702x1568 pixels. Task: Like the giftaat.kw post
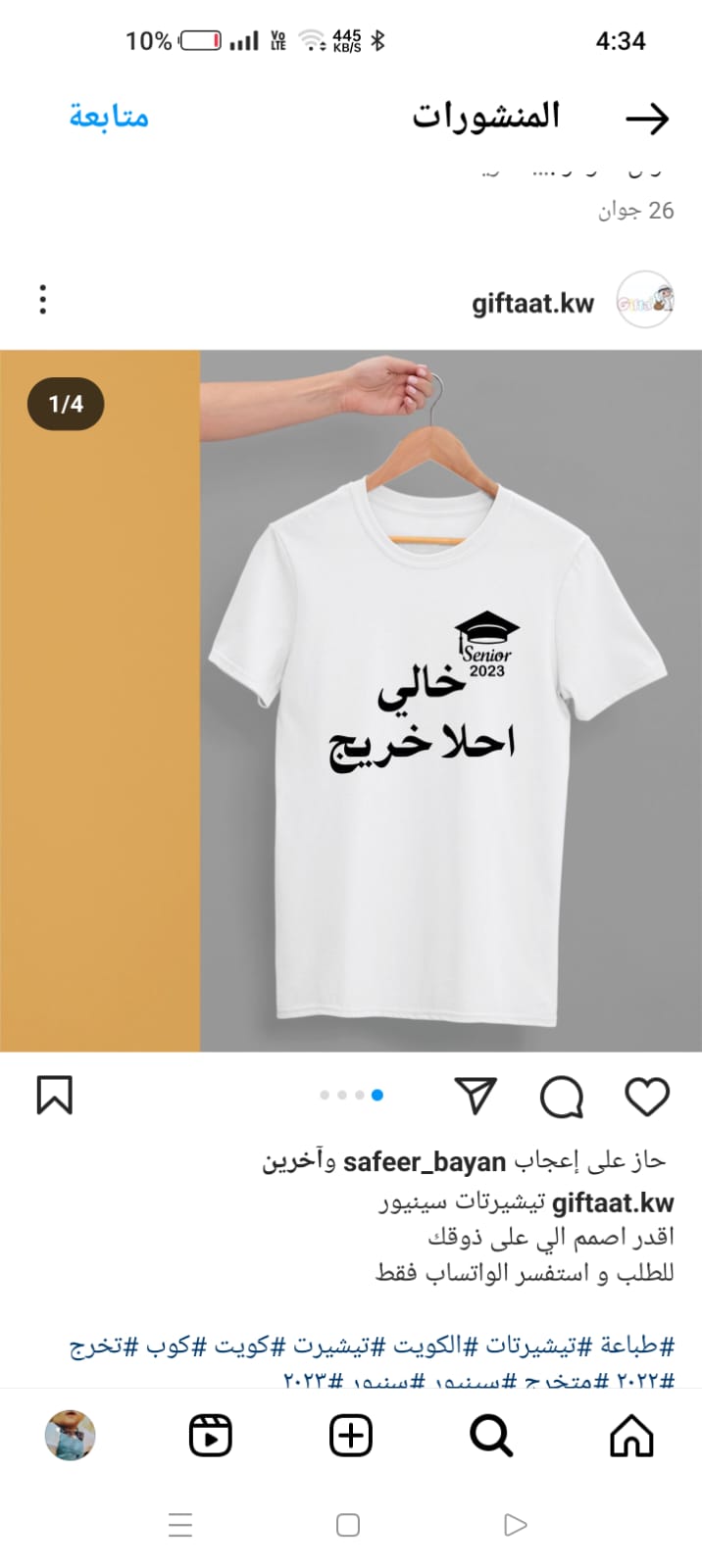tap(647, 1097)
